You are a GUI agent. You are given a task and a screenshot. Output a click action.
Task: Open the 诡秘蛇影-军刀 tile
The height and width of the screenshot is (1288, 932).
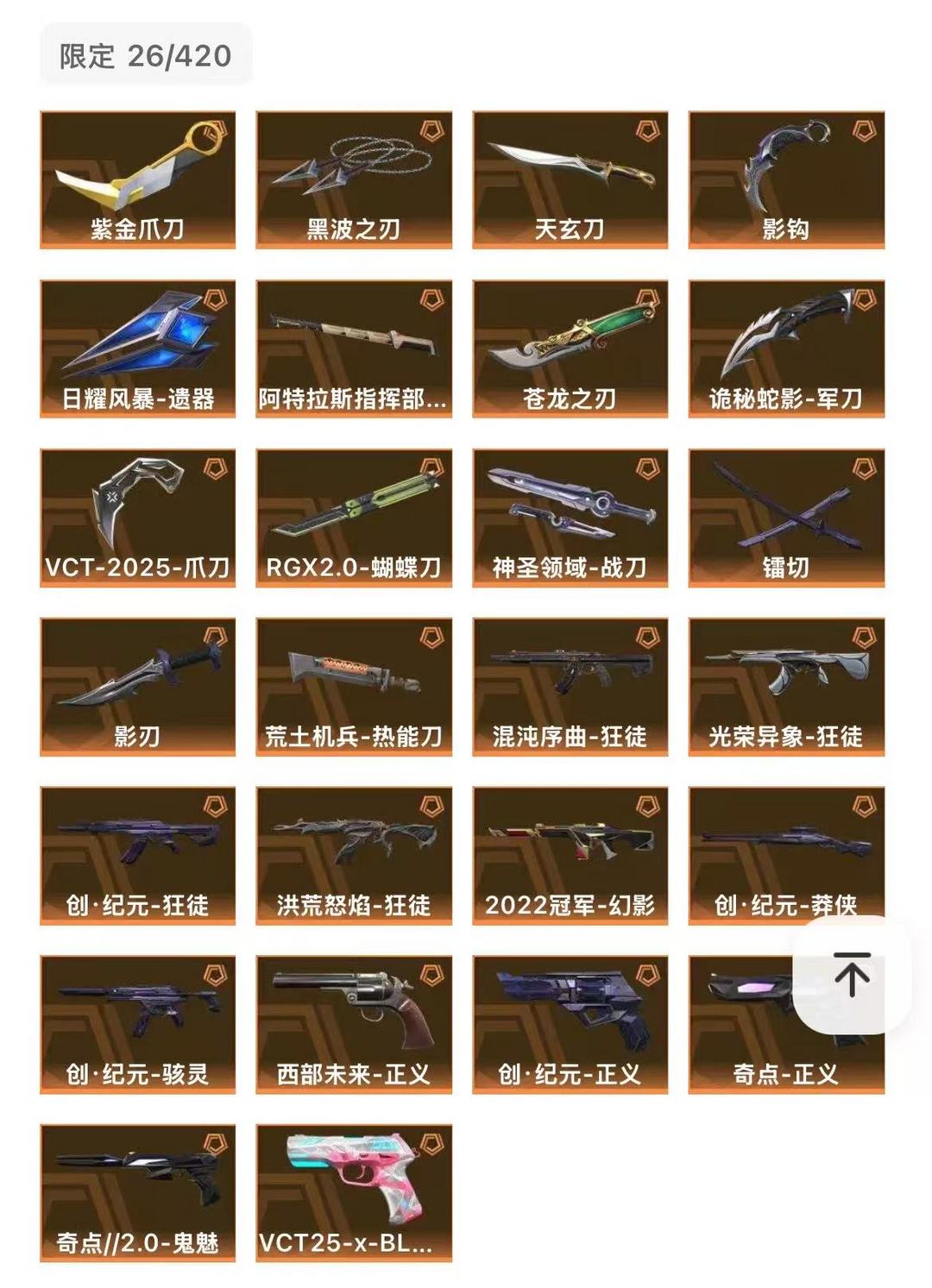click(786, 349)
